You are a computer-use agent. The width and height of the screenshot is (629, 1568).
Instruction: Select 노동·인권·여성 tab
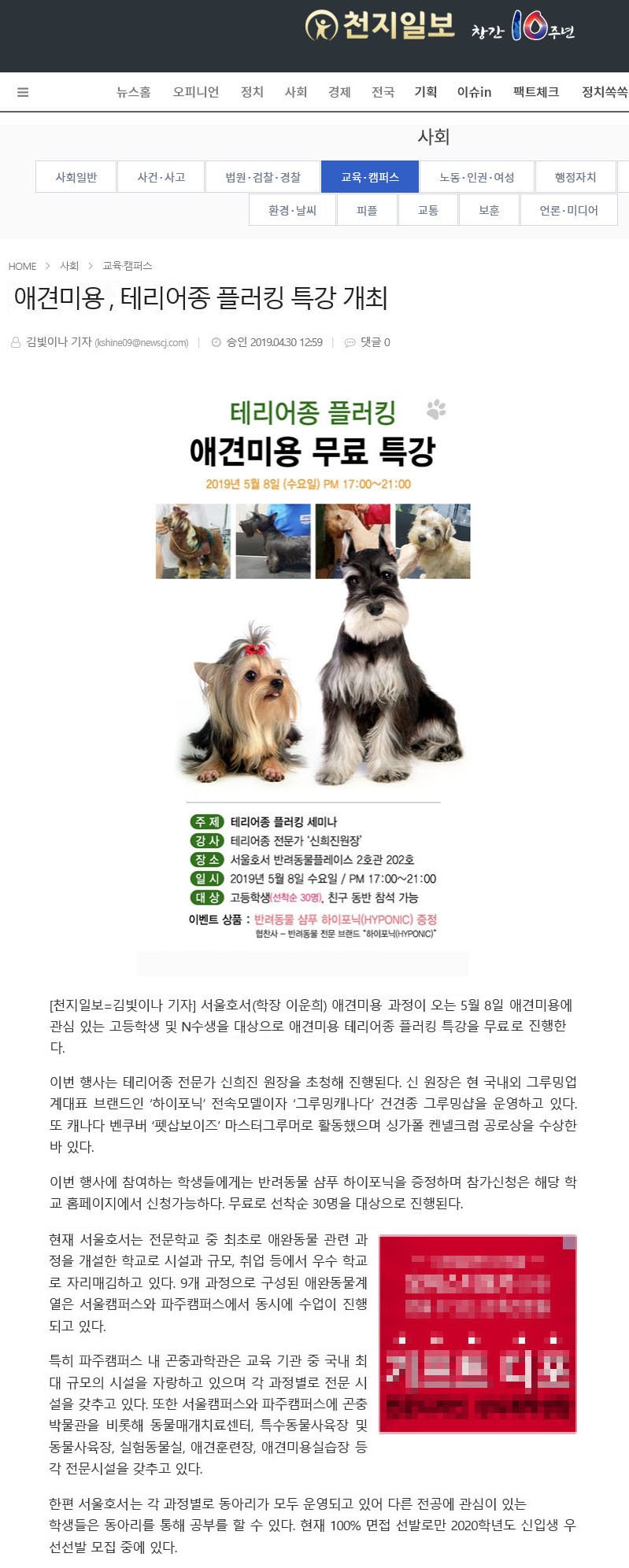pyautogui.click(x=476, y=177)
